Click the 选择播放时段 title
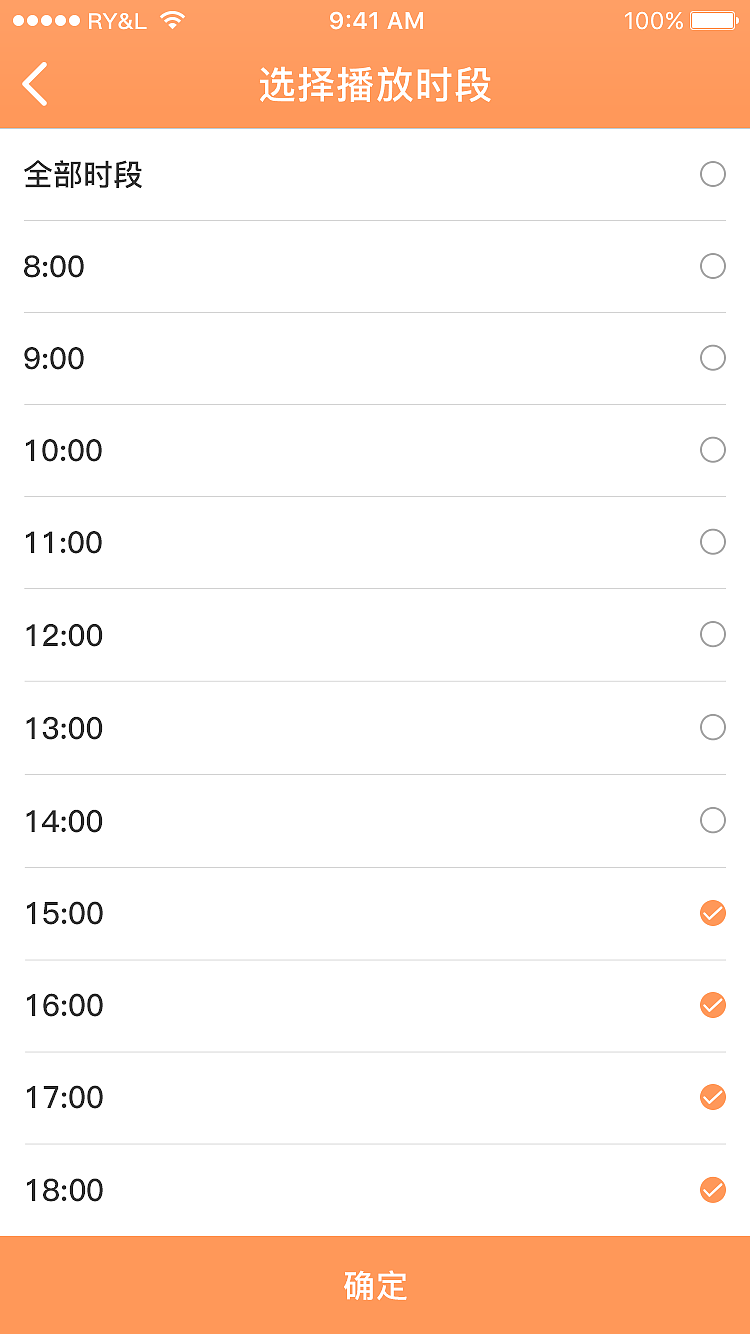Image resolution: width=750 pixels, height=1334 pixels. click(375, 87)
